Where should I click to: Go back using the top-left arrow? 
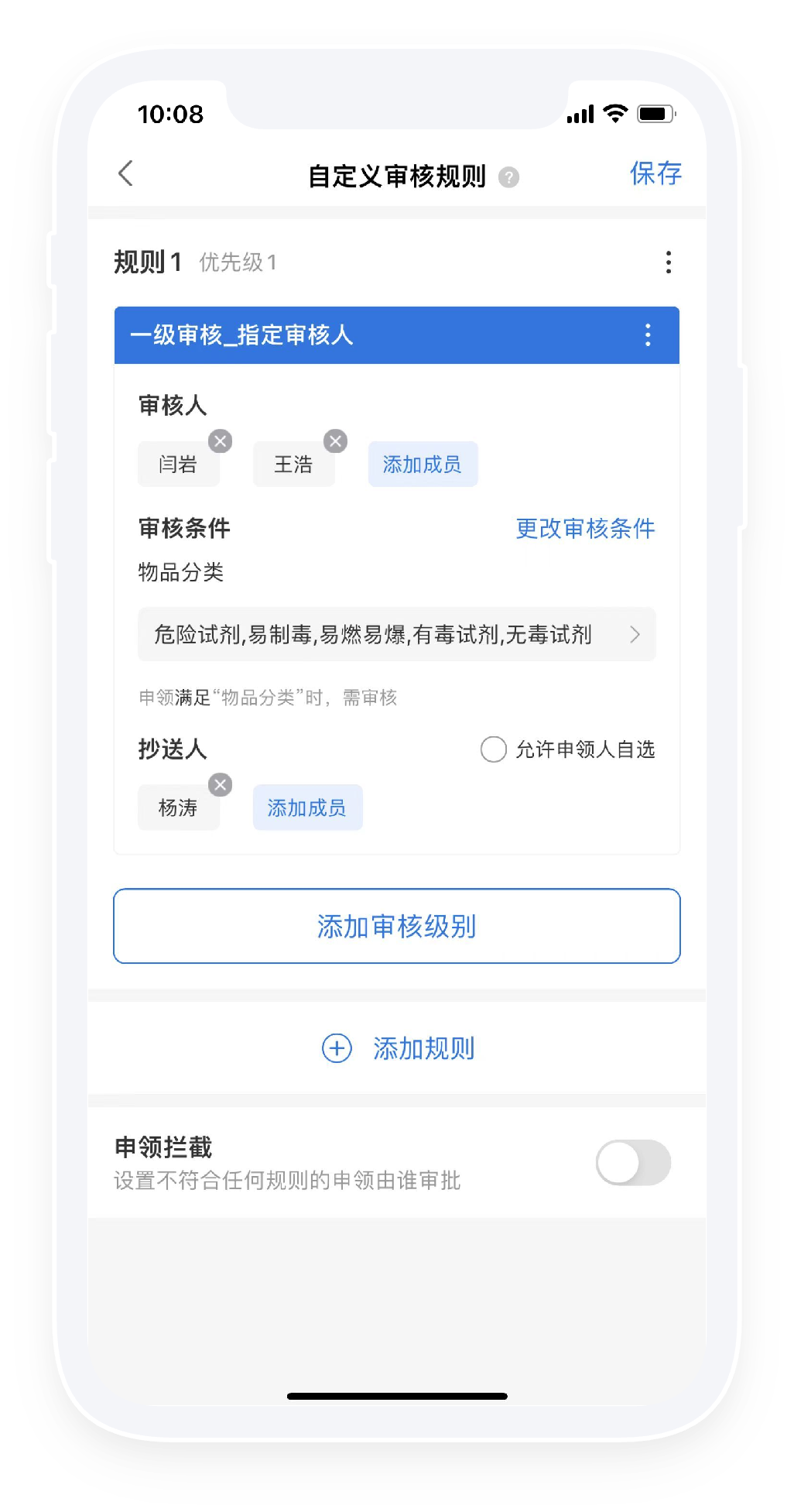point(126,173)
